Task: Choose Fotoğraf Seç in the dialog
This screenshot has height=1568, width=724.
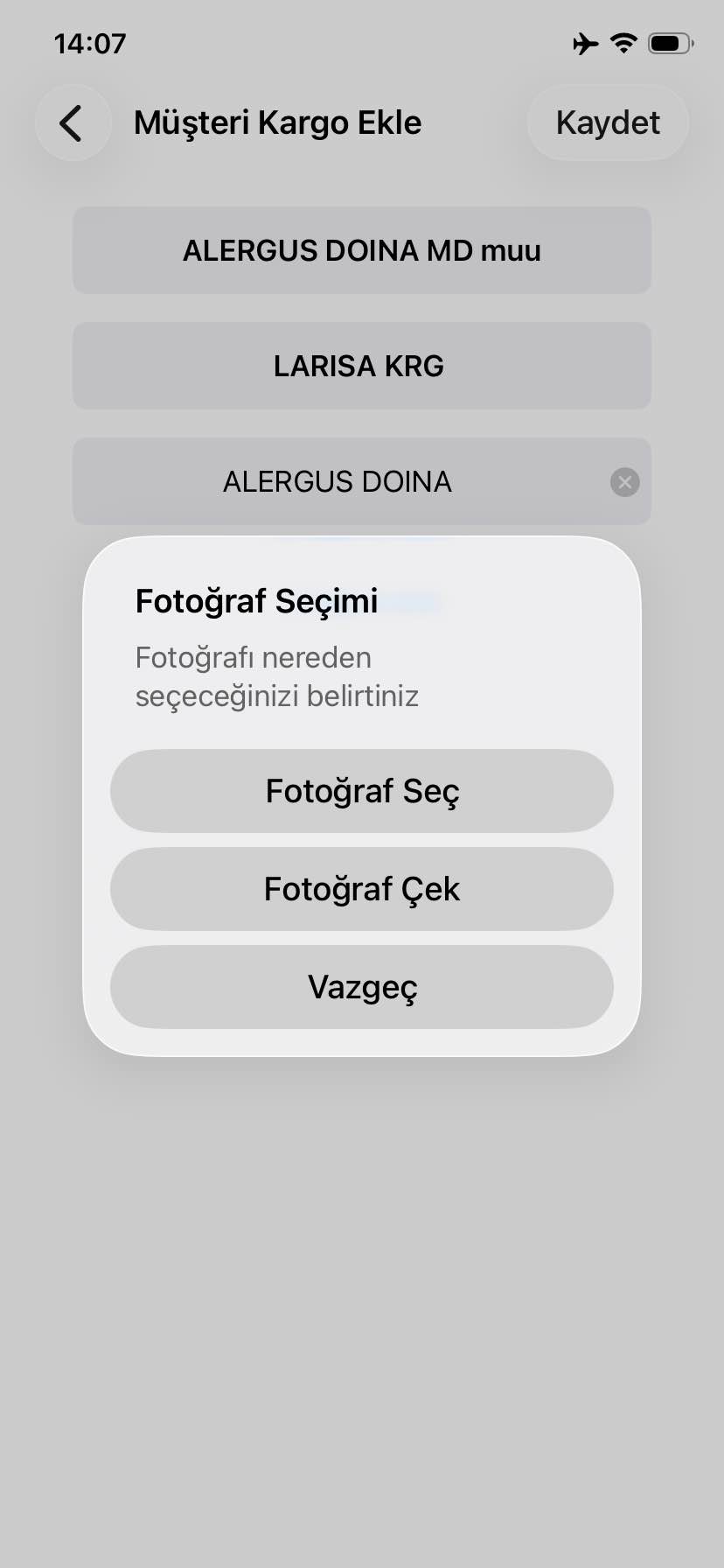Action: pos(362,791)
